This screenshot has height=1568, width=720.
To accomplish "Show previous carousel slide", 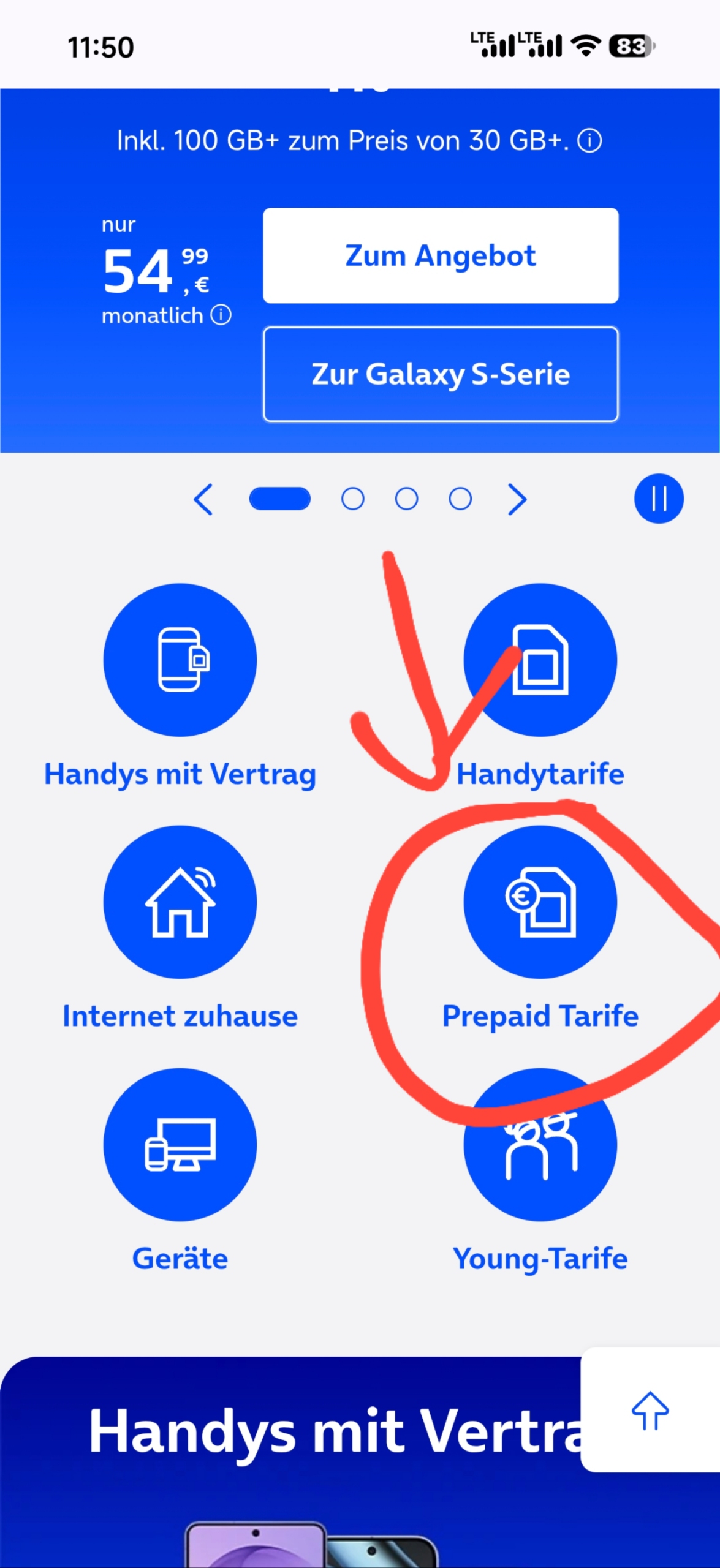I will tap(203, 499).
